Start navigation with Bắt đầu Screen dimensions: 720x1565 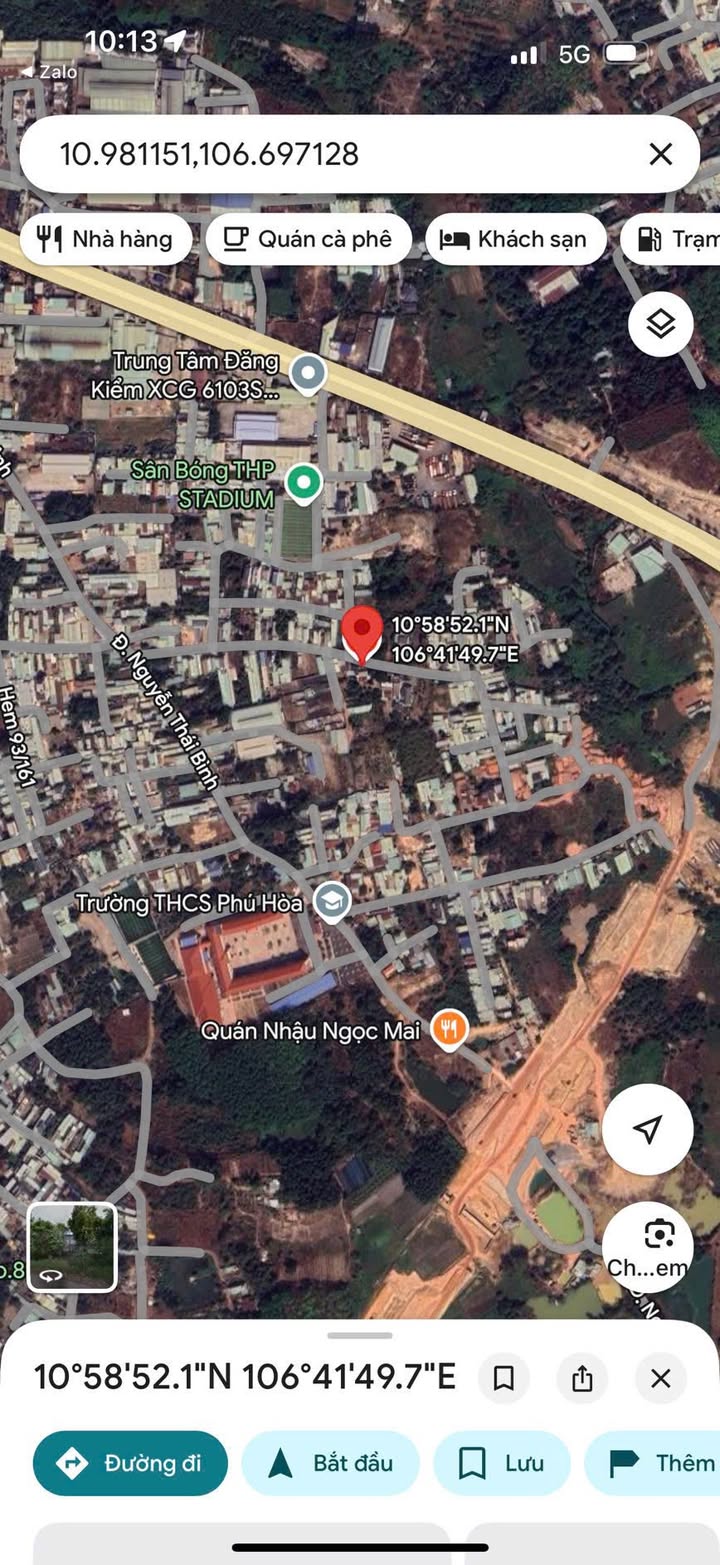(331, 1464)
